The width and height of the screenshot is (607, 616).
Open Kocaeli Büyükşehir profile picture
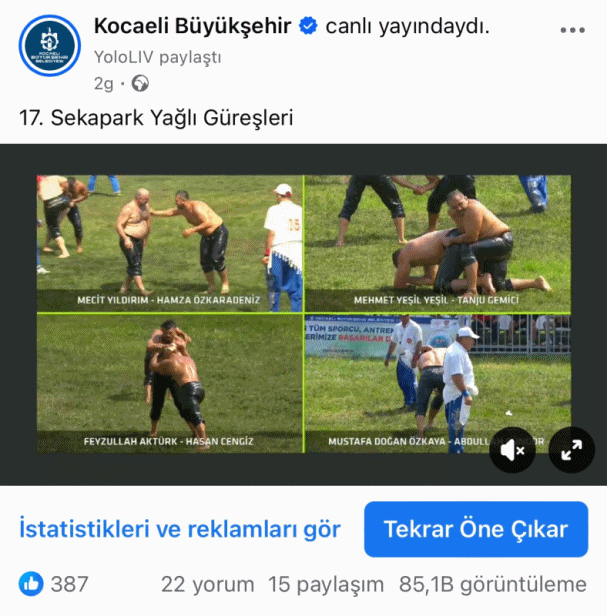(x=48, y=45)
